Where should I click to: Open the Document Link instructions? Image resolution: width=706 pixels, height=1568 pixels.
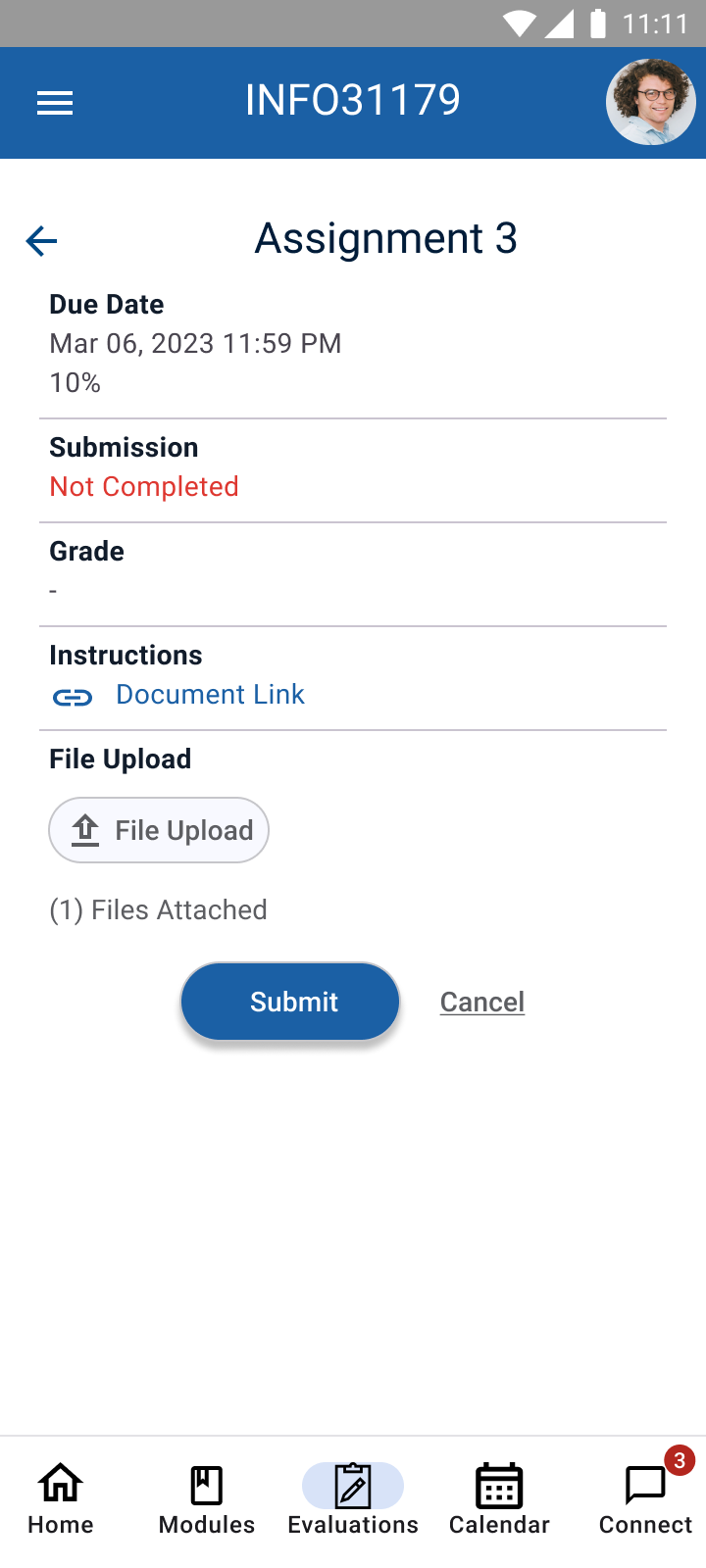[209, 695]
